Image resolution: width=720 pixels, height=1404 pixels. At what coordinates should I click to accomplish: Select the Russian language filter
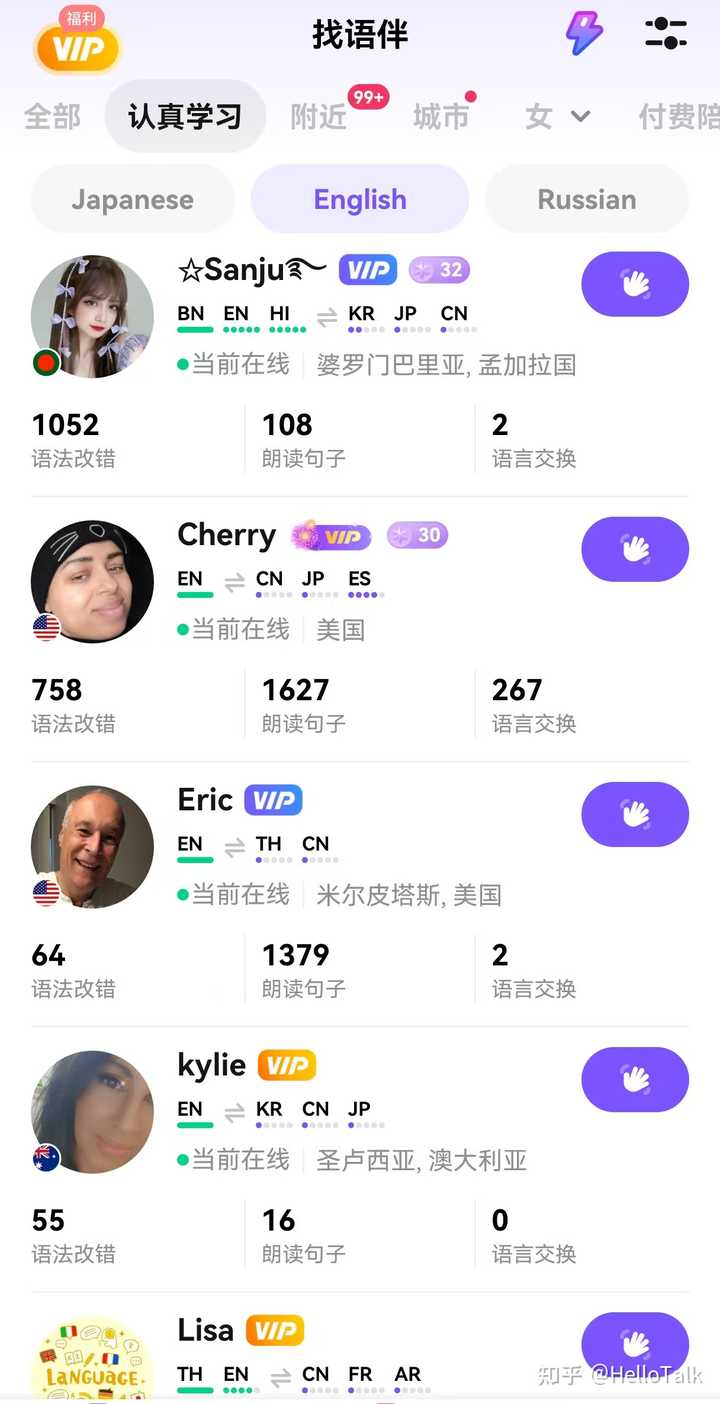point(587,199)
